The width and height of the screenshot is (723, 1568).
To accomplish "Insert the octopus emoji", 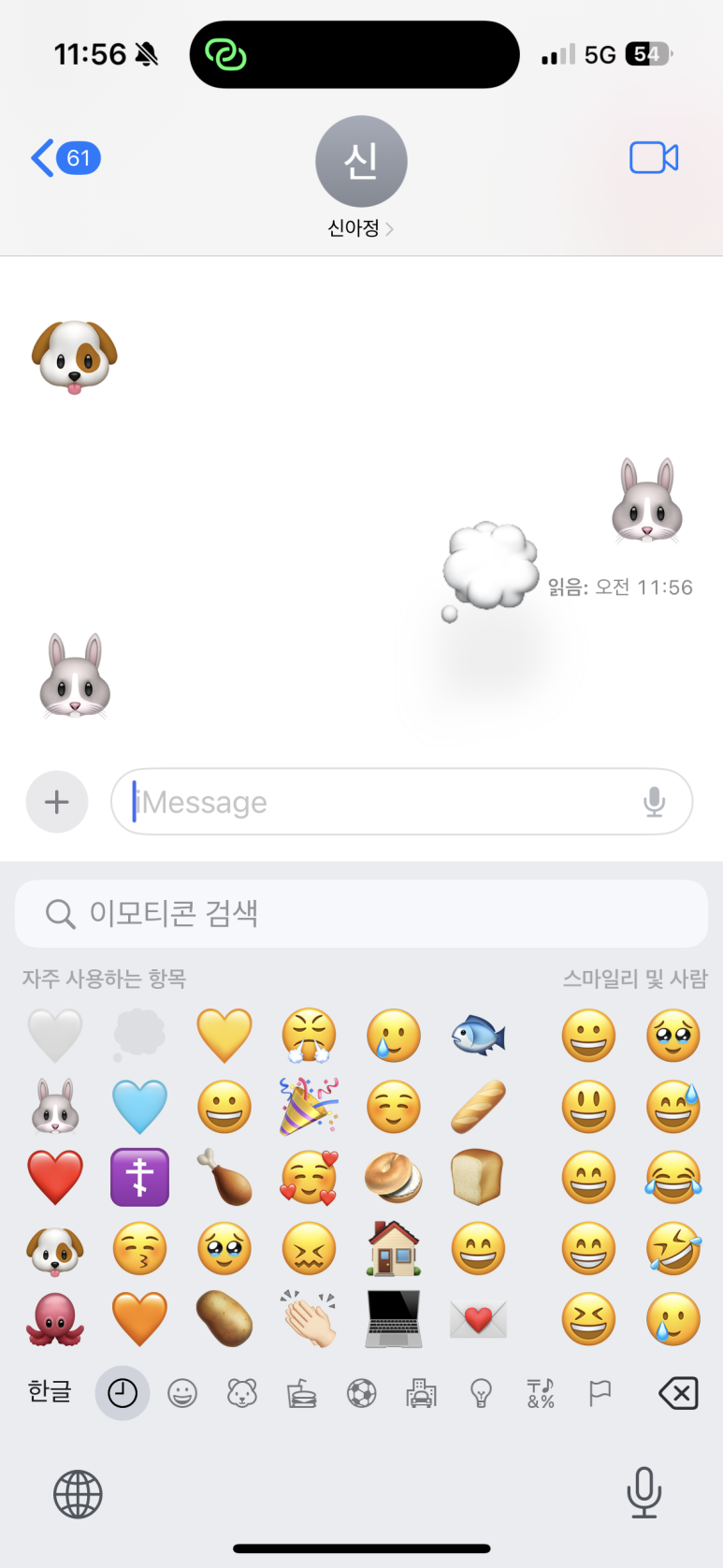I will click(55, 1319).
